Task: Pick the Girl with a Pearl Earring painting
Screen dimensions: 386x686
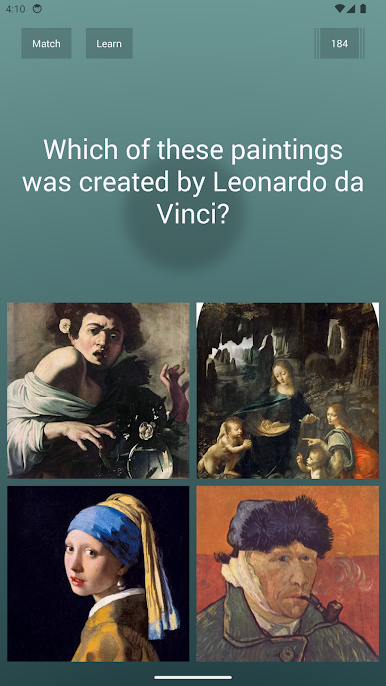Action: click(98, 574)
